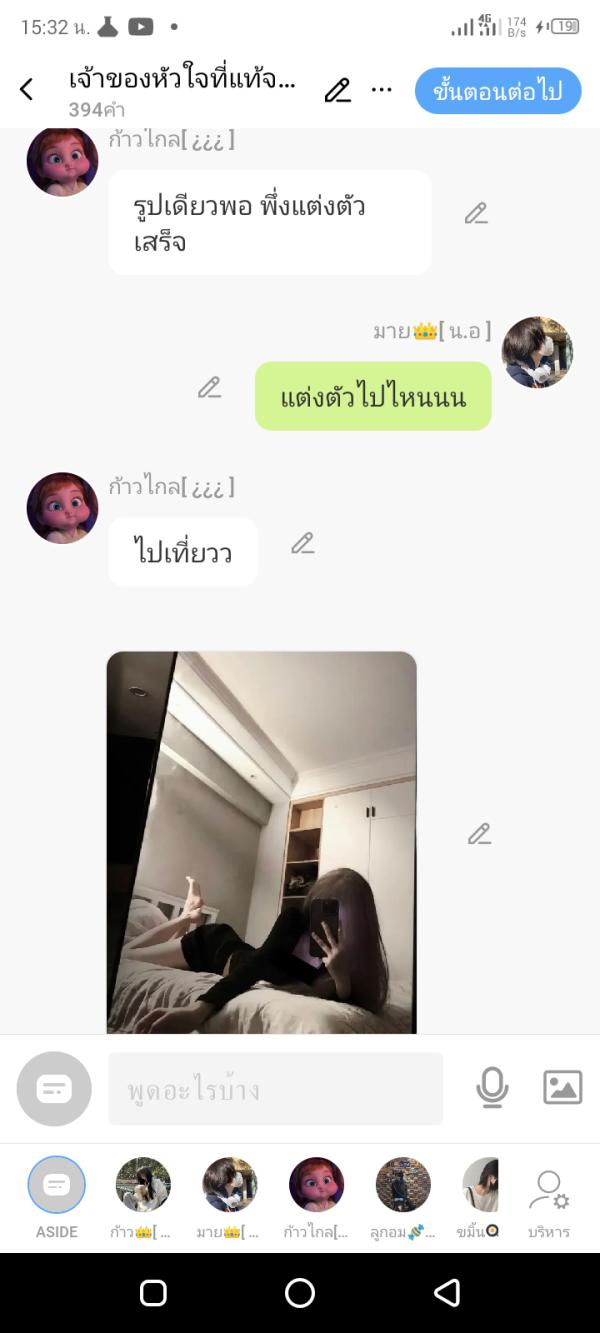
Task: Focus the พูดอะไรบ้าง text field
Action: pos(275,1089)
